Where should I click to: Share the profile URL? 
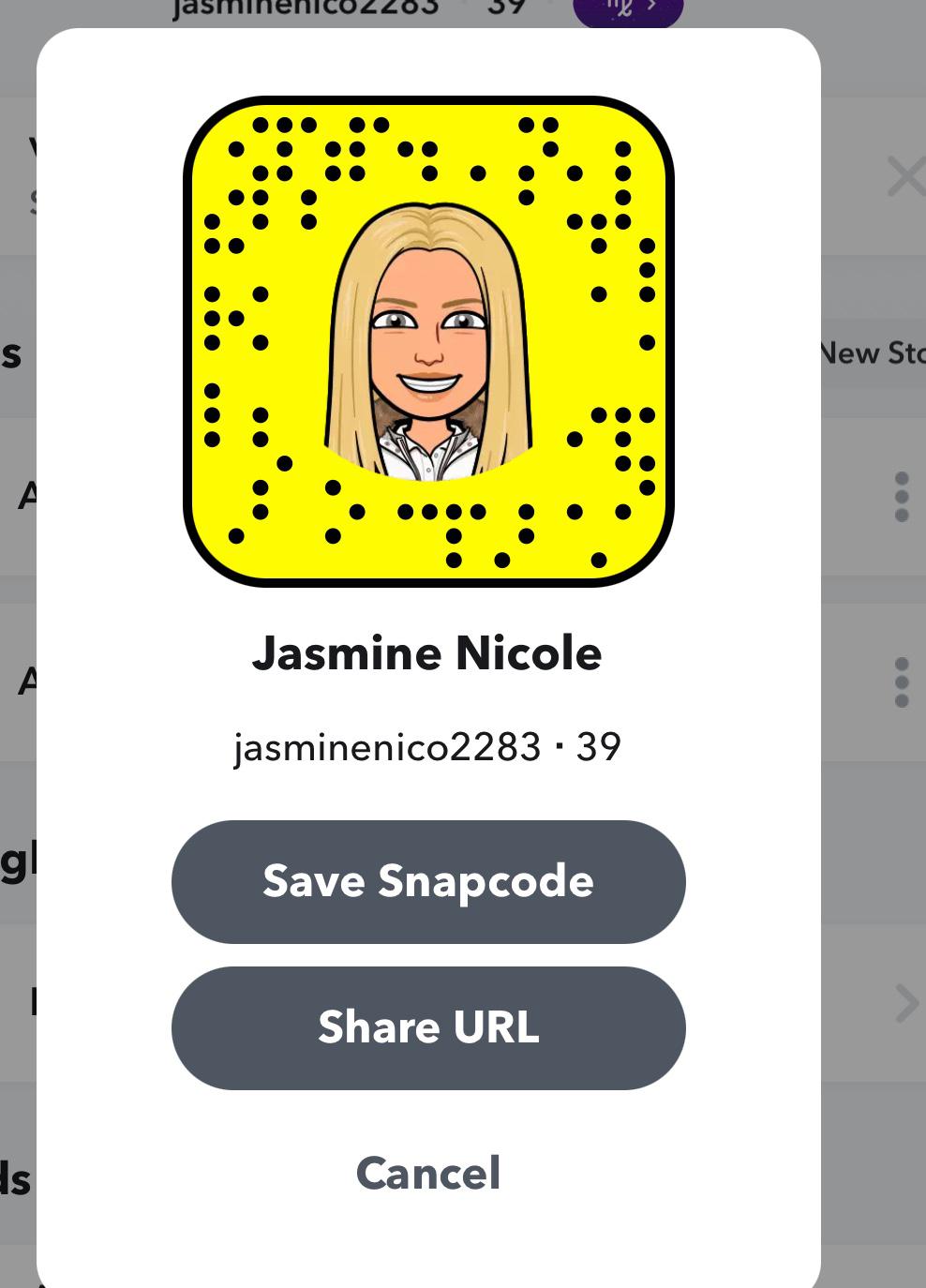pos(428,1027)
